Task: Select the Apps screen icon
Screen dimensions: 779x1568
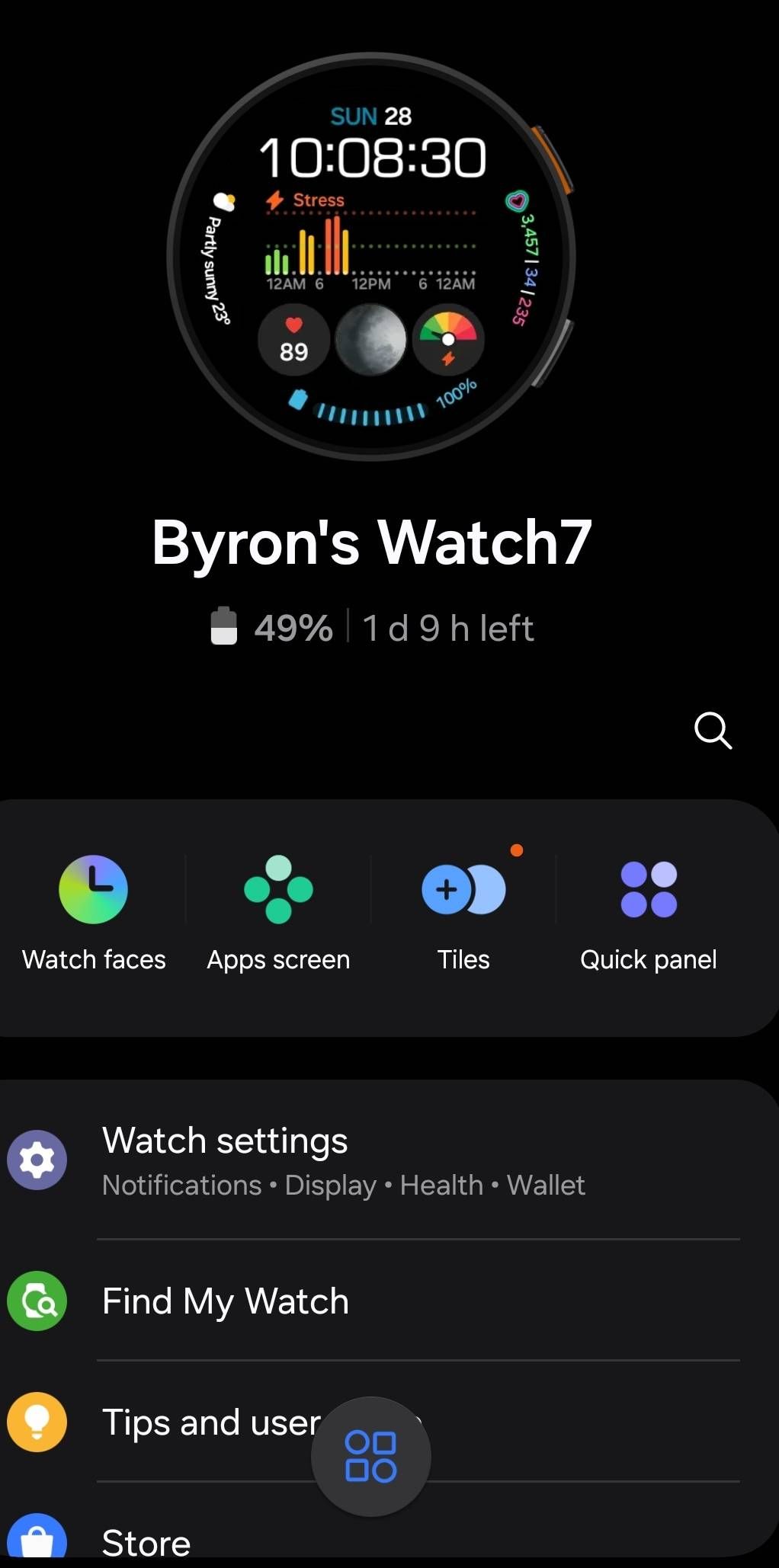Action: pyautogui.click(x=277, y=889)
